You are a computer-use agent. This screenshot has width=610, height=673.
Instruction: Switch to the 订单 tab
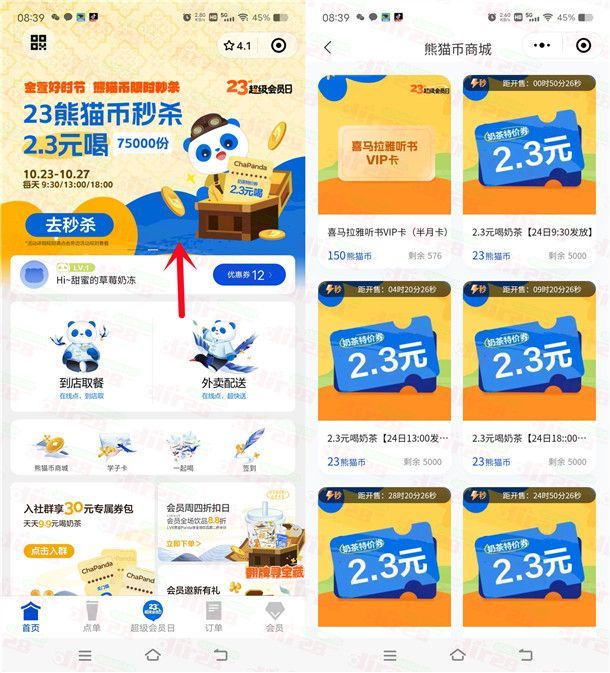(x=213, y=616)
